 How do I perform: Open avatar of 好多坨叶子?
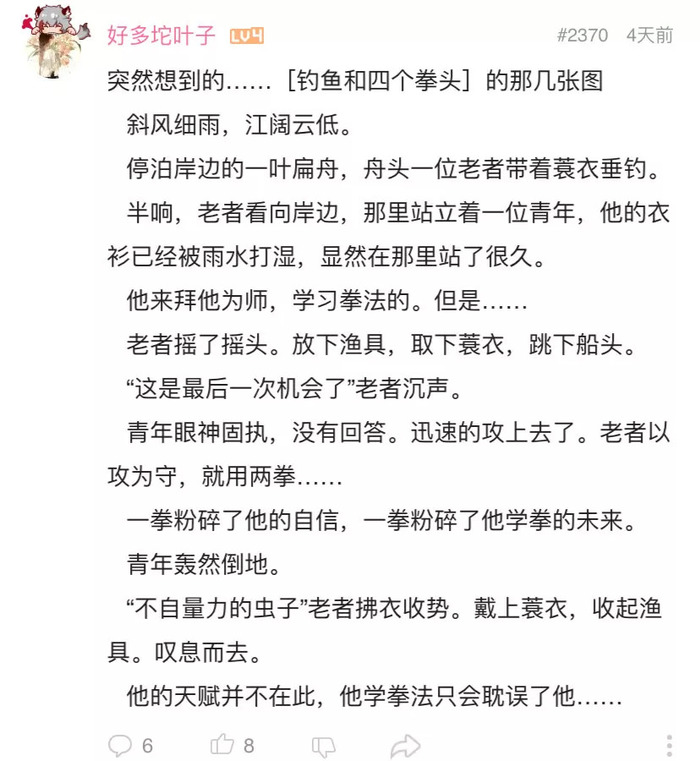coord(50,36)
